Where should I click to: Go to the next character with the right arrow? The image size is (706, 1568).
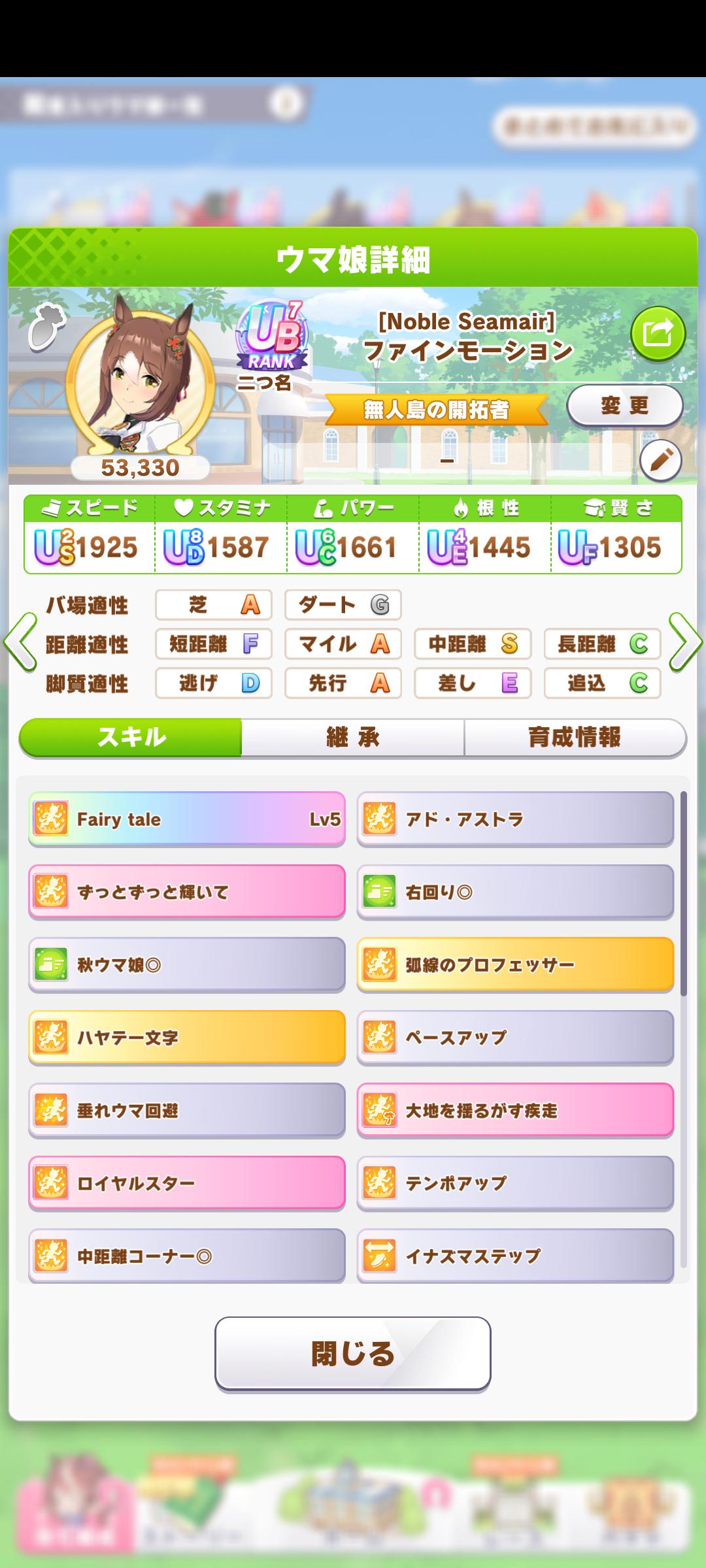coord(685,642)
